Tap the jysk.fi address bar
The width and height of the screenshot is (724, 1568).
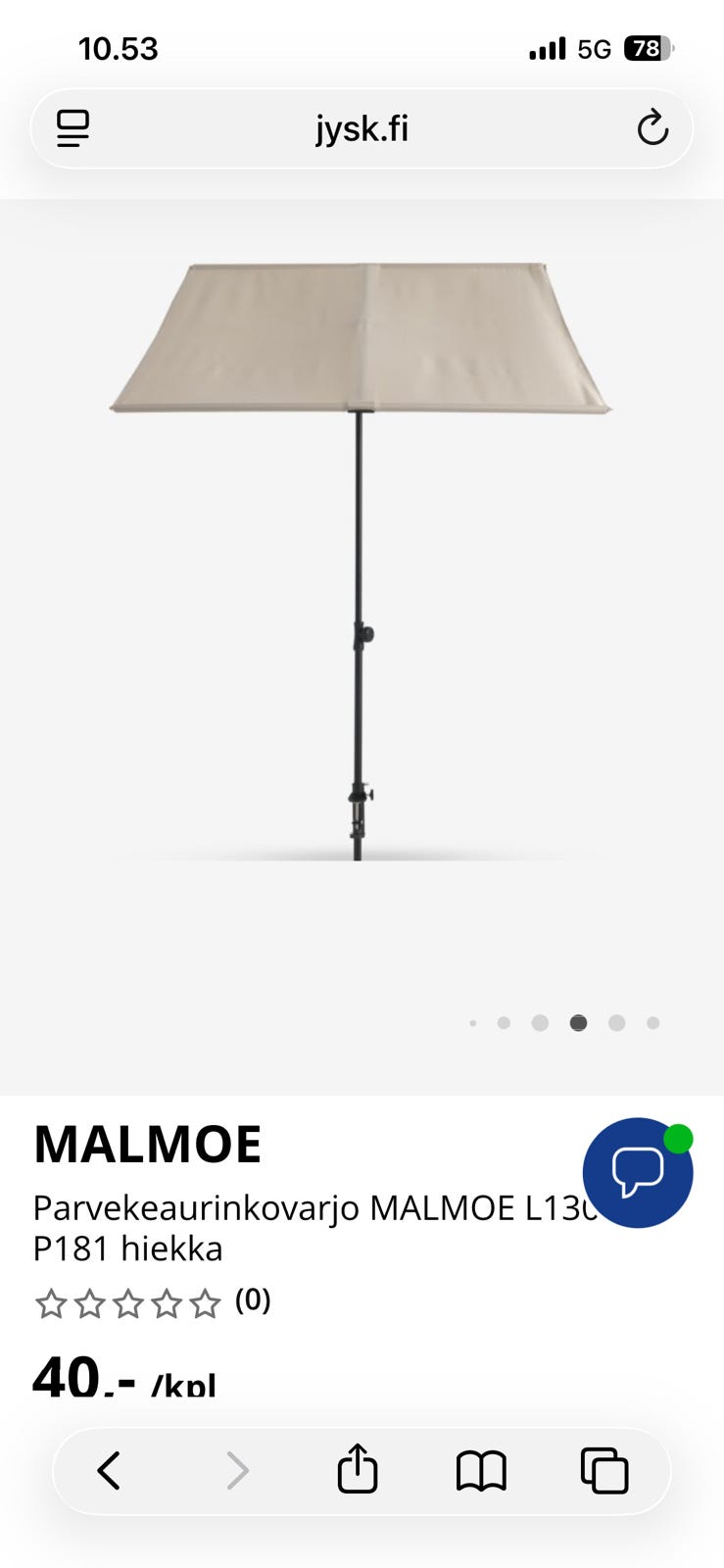(362, 128)
